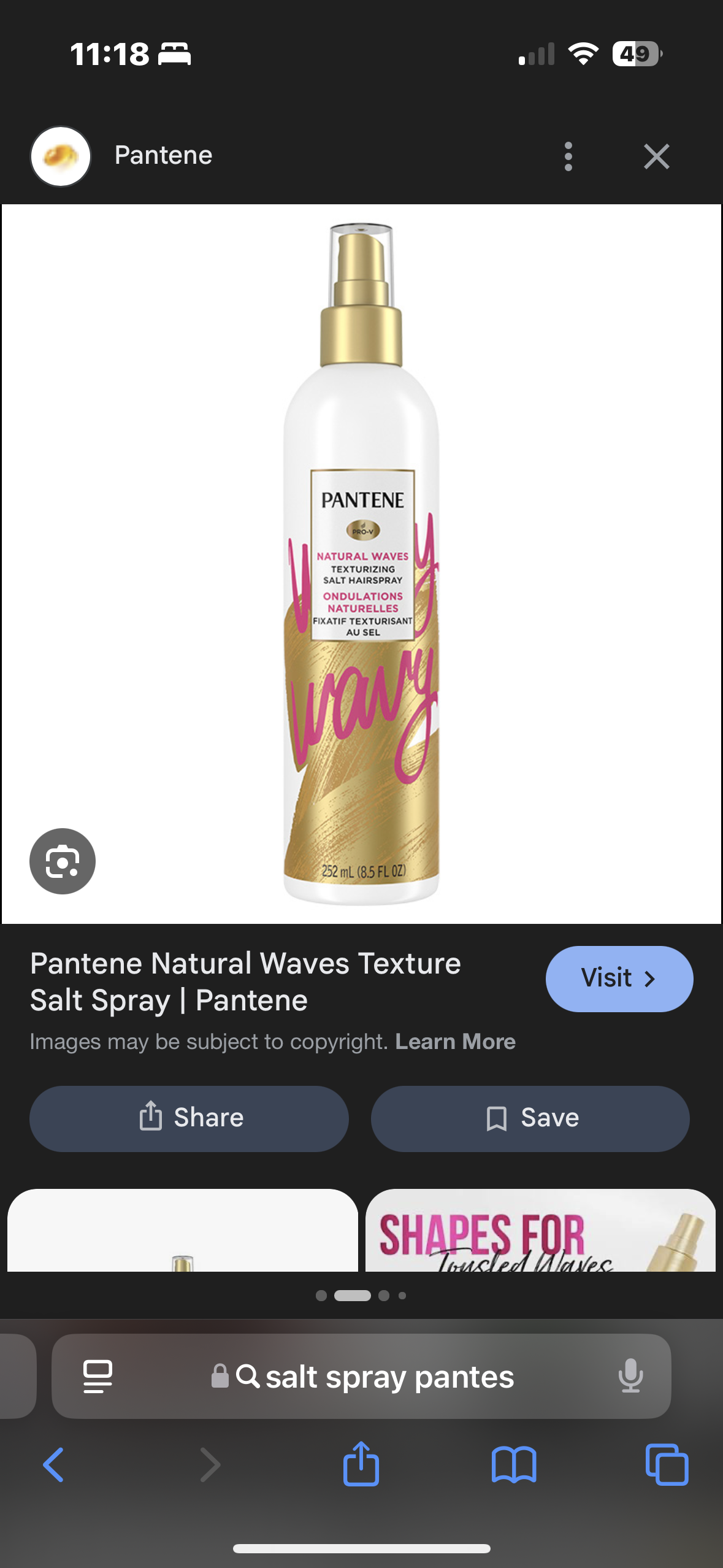723x1568 pixels.
Task: Visit the Pantene product page
Action: 619,978
